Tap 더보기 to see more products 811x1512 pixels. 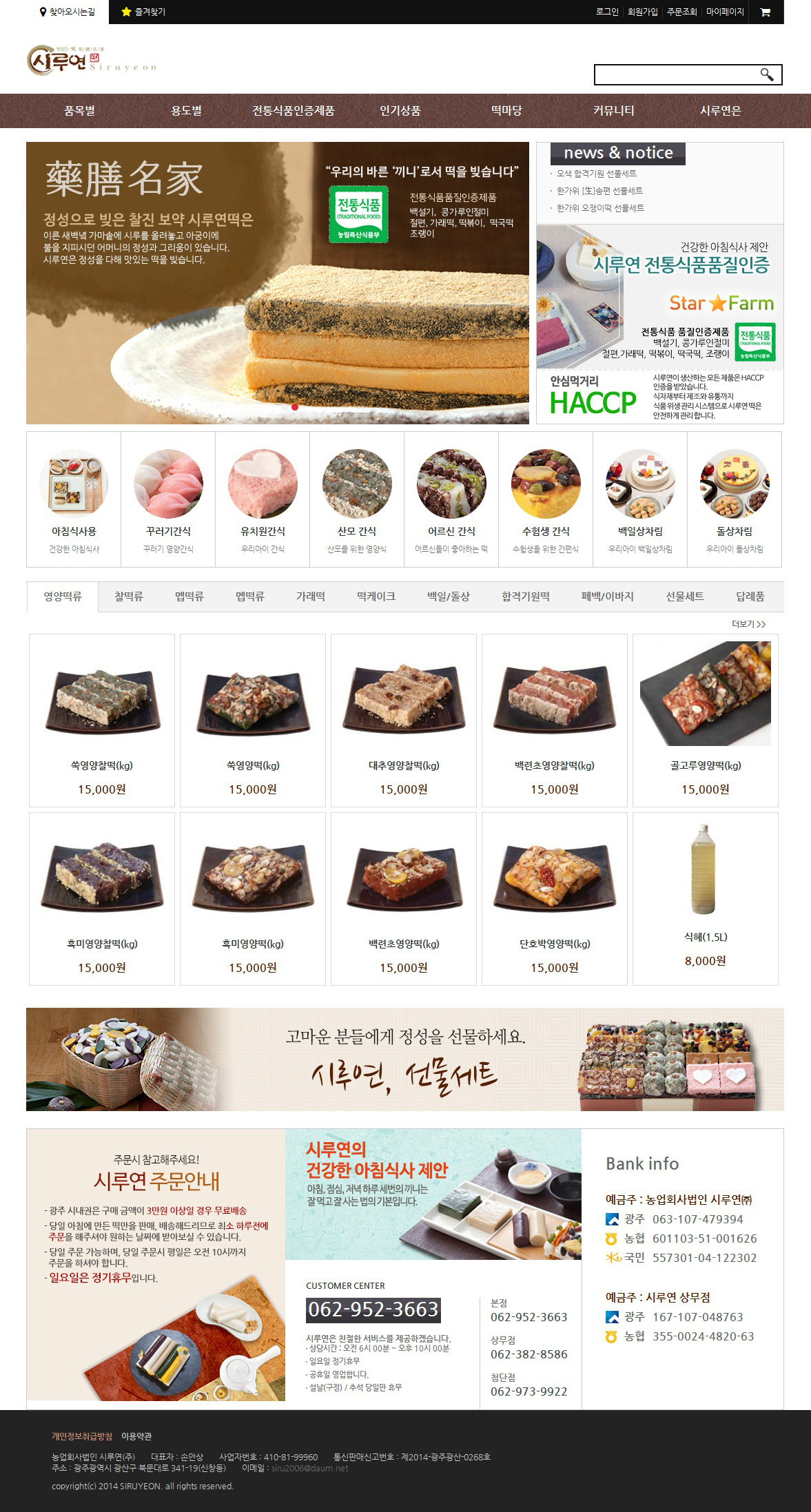[x=748, y=624]
